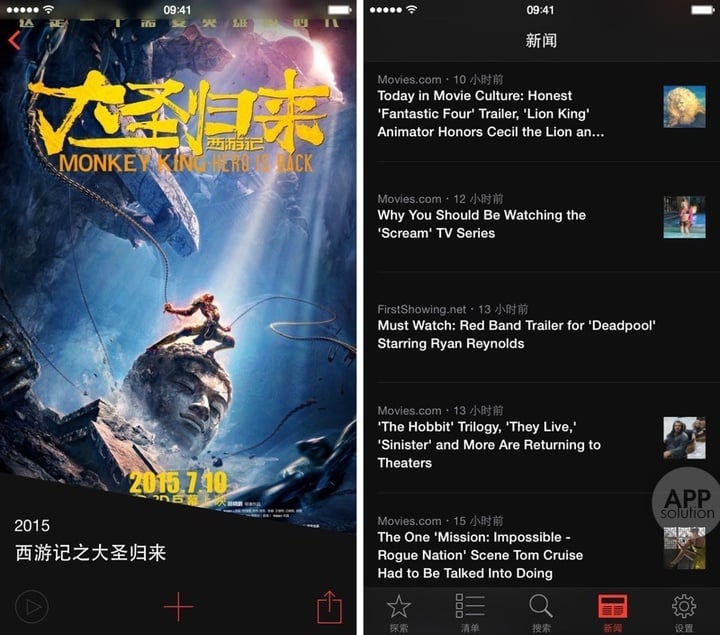
Task: Read the Mission: Impossible Rogue Nation article
Action: [480, 554]
